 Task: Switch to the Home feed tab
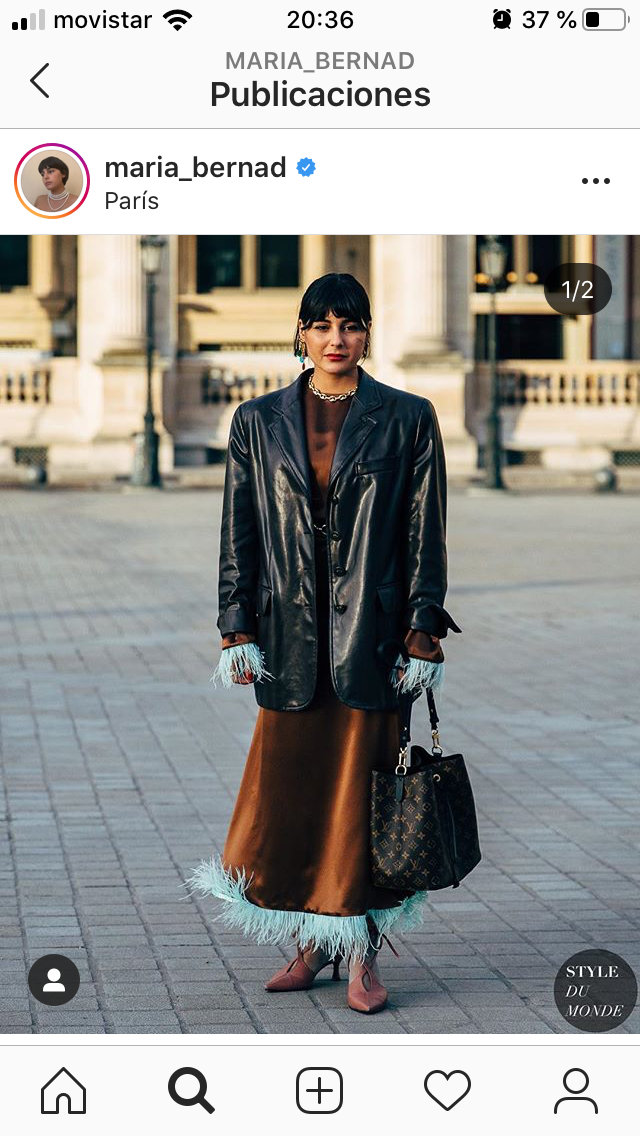[x=64, y=1090]
